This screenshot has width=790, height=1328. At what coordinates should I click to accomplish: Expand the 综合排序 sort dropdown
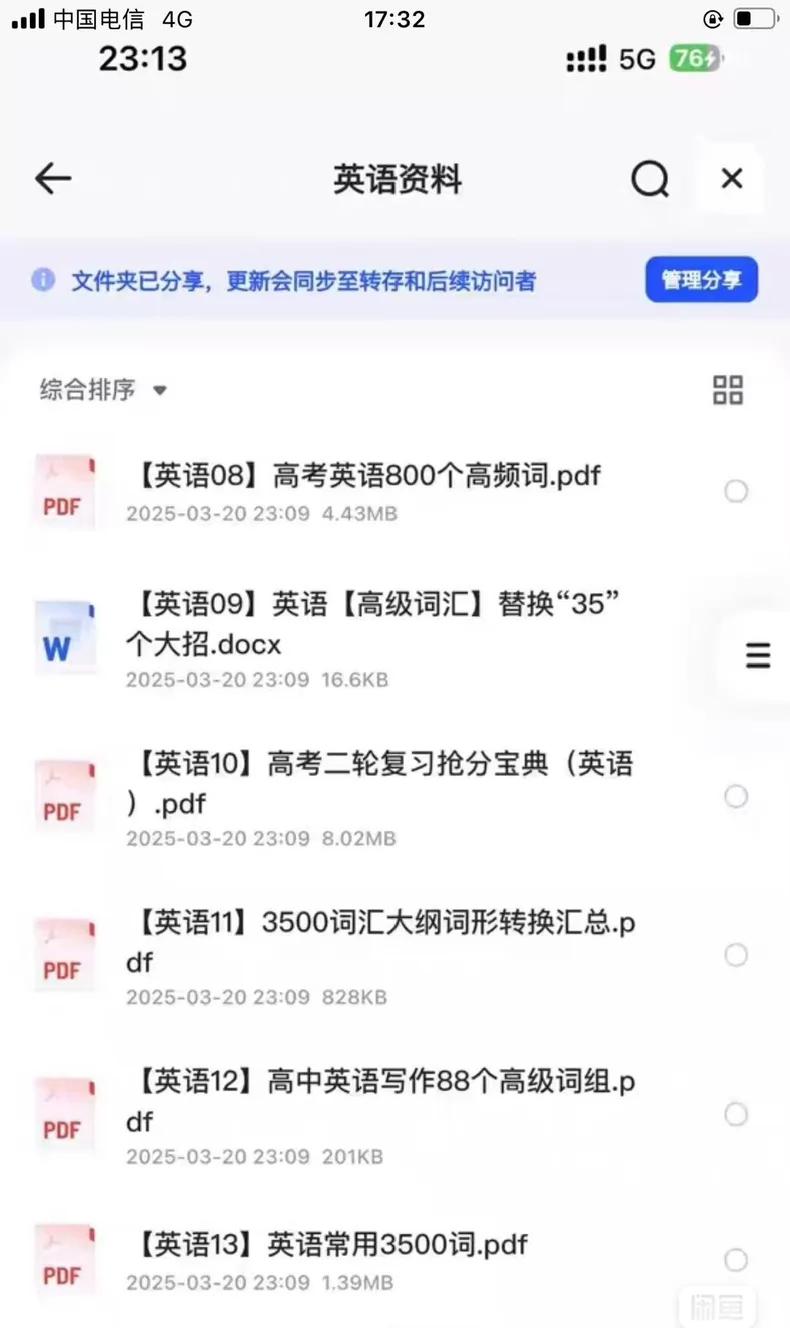tap(103, 390)
